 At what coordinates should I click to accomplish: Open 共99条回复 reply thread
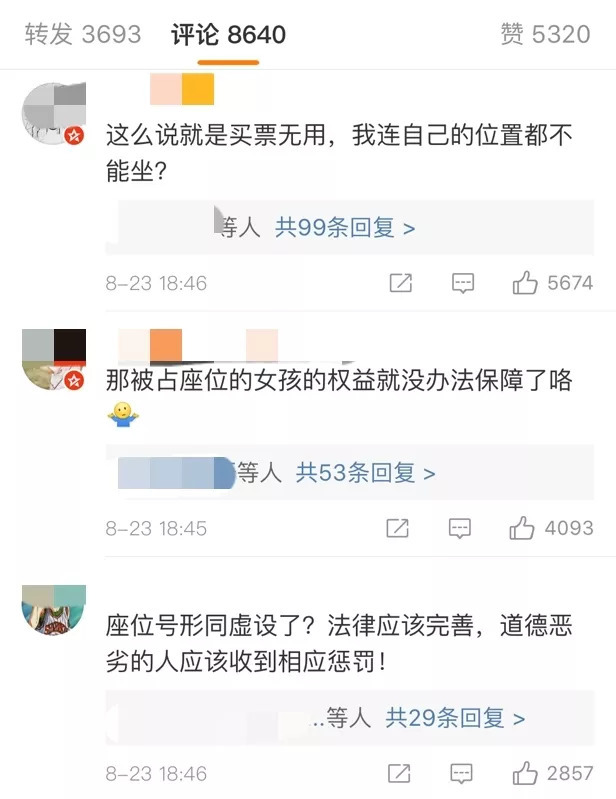point(345,228)
